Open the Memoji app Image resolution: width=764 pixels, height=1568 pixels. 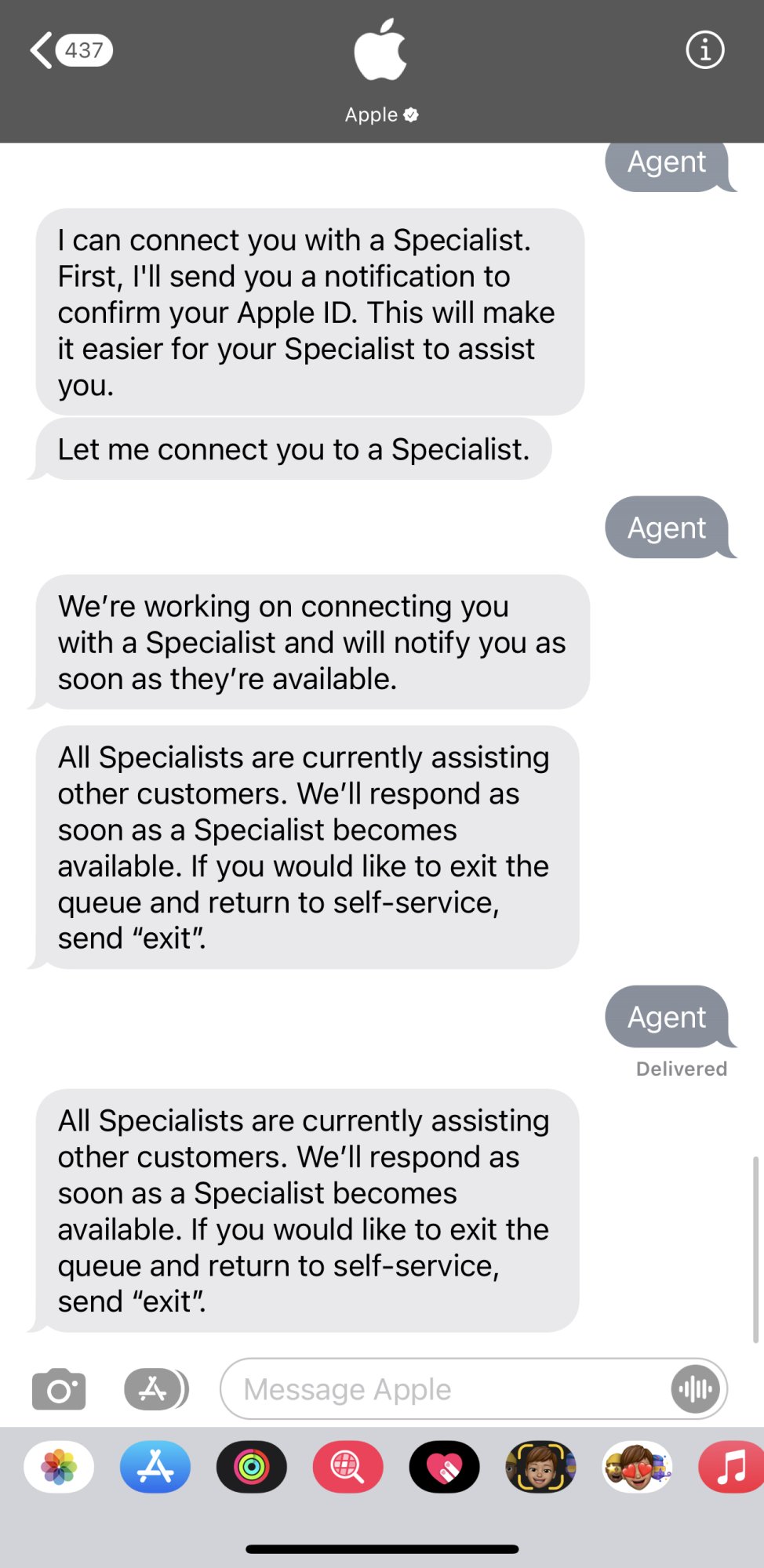click(540, 1467)
